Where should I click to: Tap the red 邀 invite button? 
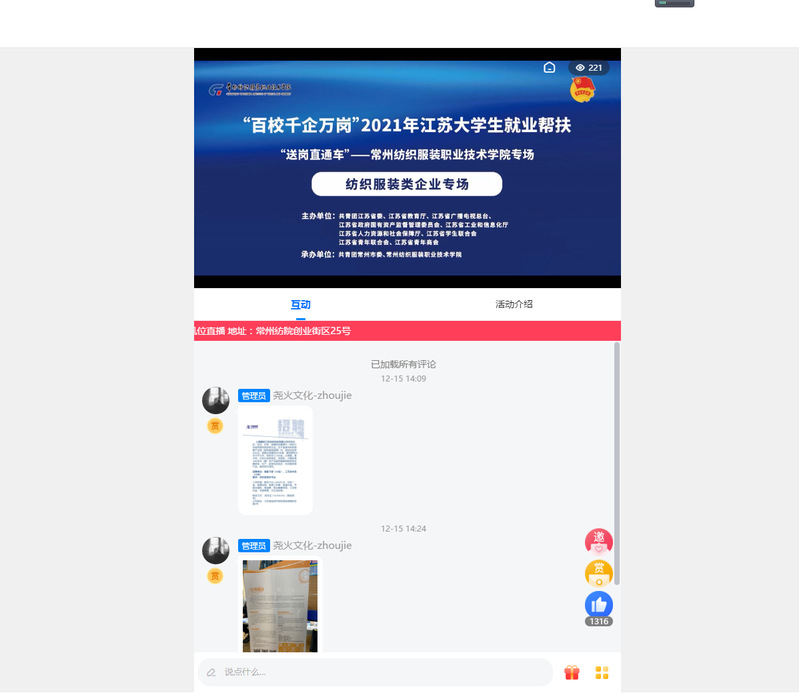pos(599,541)
